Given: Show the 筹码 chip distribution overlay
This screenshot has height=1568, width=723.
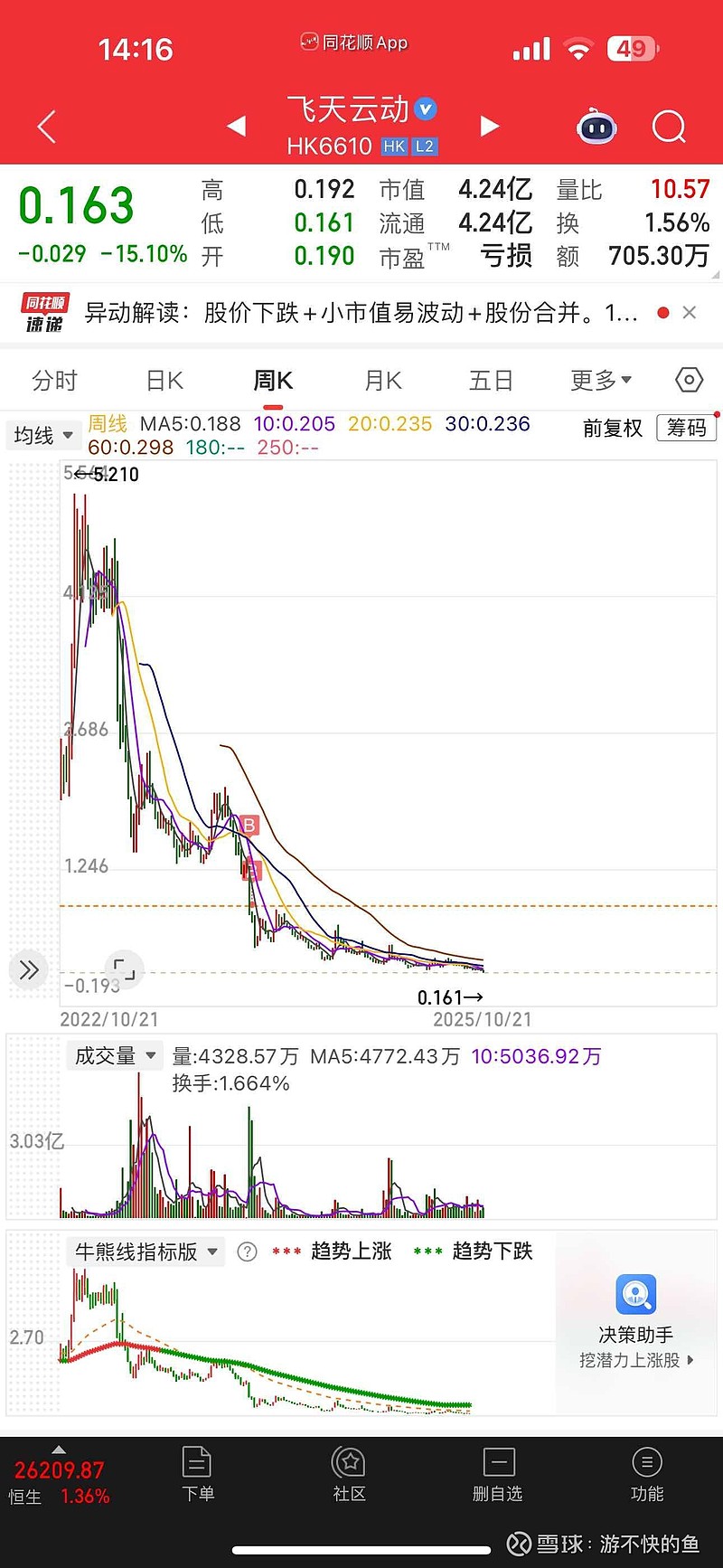Looking at the screenshot, I should pos(686,428).
